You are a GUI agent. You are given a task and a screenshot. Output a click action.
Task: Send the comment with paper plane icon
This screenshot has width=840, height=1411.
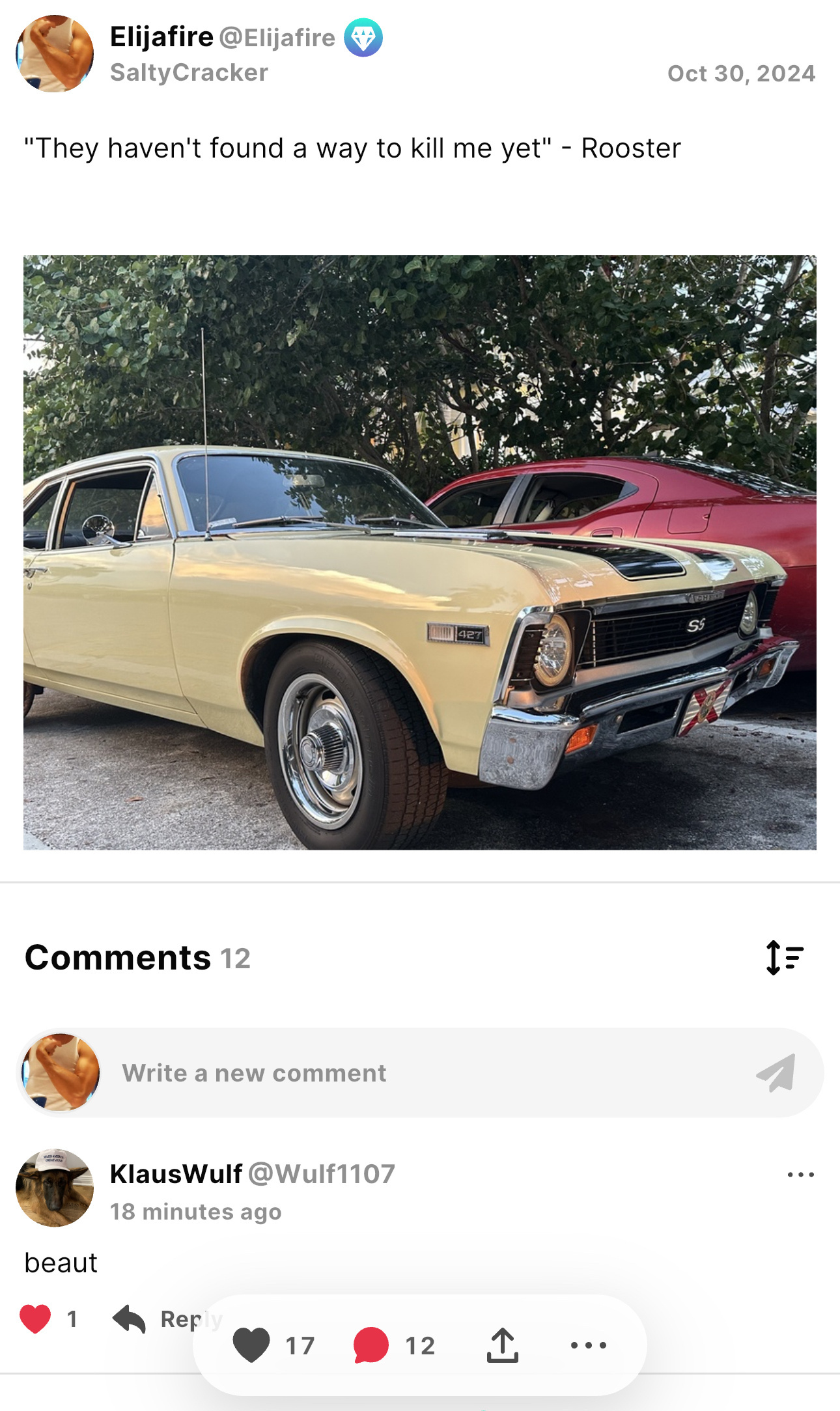click(776, 1073)
